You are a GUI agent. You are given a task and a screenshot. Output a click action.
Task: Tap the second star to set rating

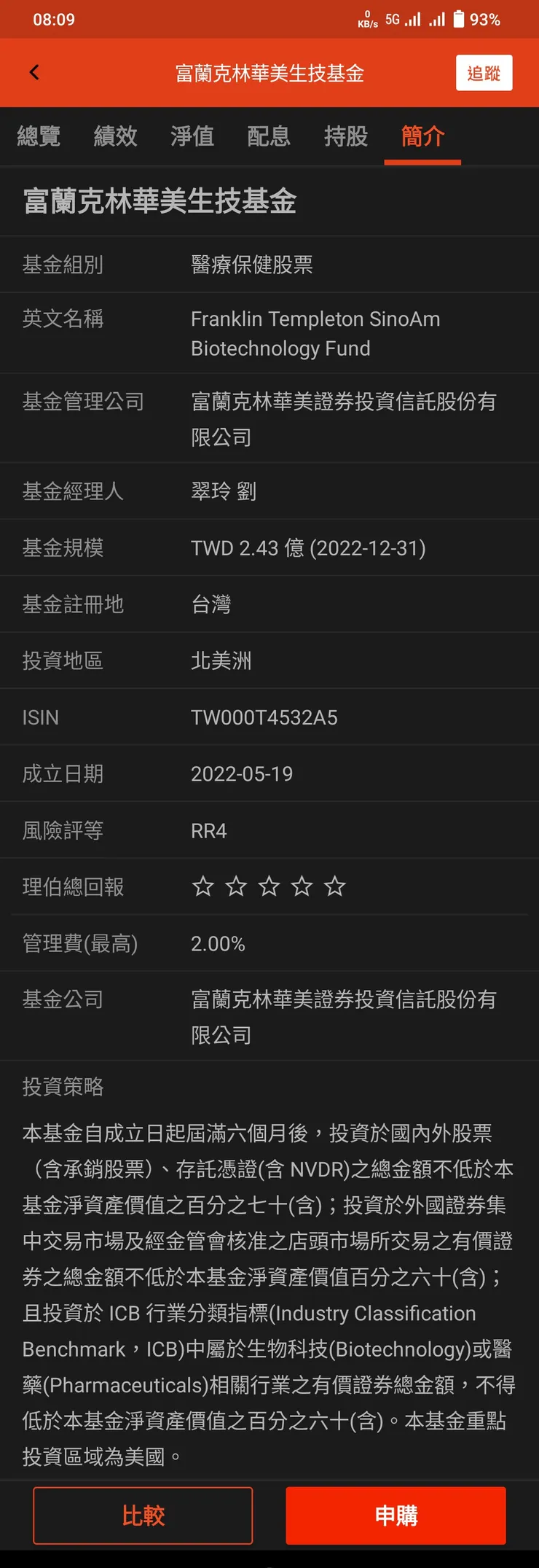[235, 886]
